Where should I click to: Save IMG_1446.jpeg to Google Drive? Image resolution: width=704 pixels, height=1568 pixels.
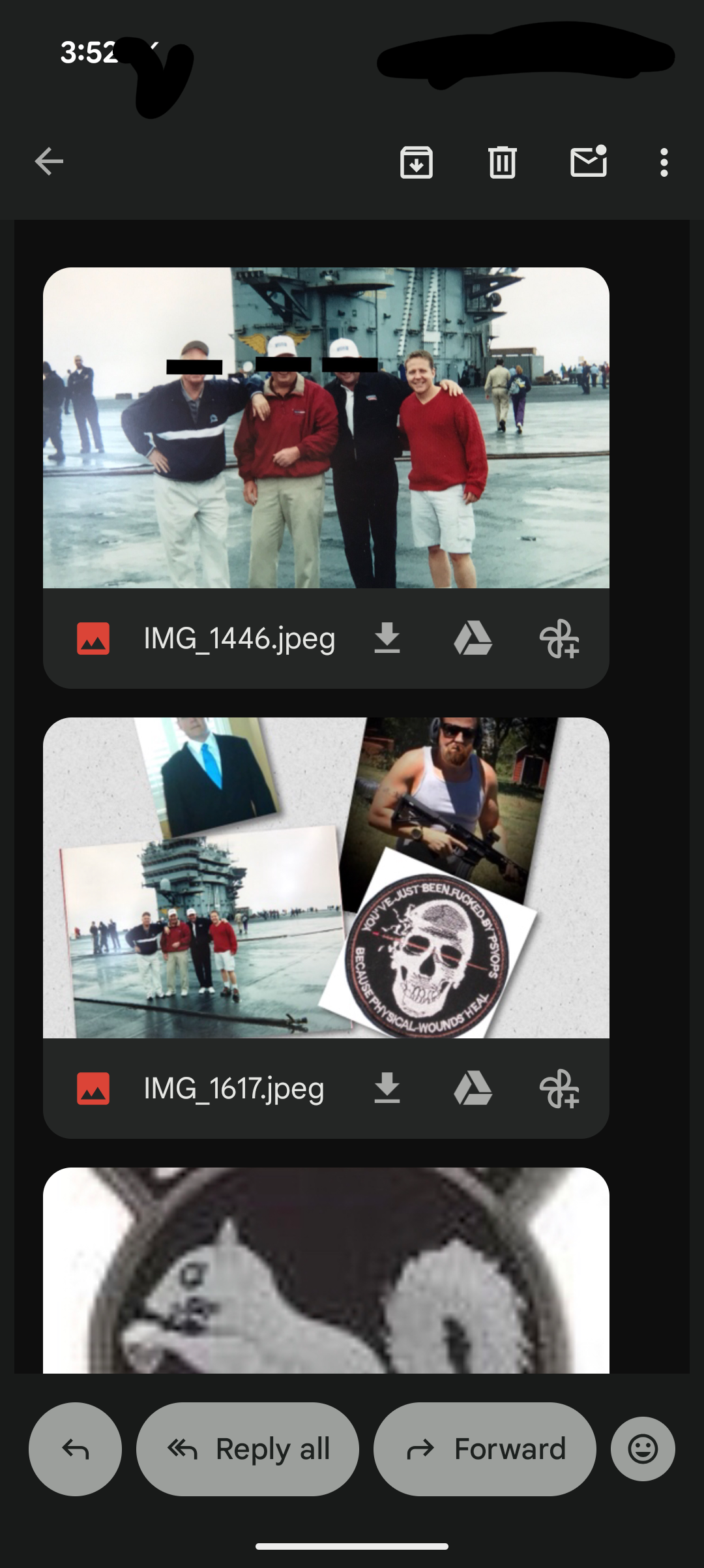473,638
